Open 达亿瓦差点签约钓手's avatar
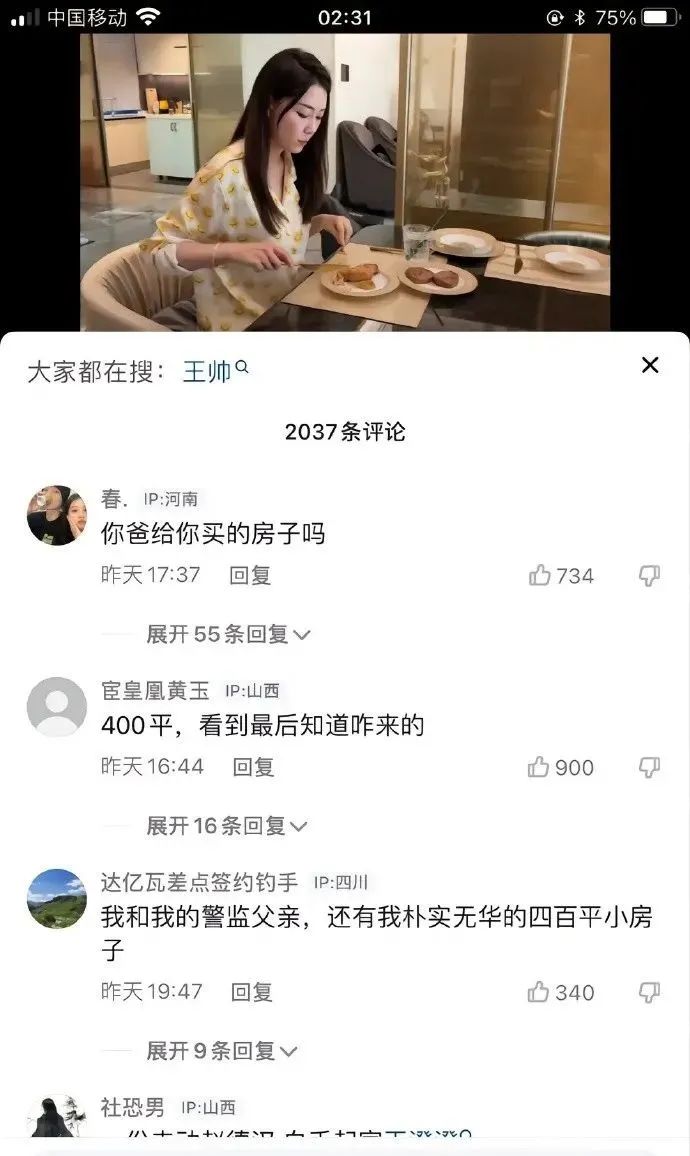690x1156 pixels. (56, 899)
